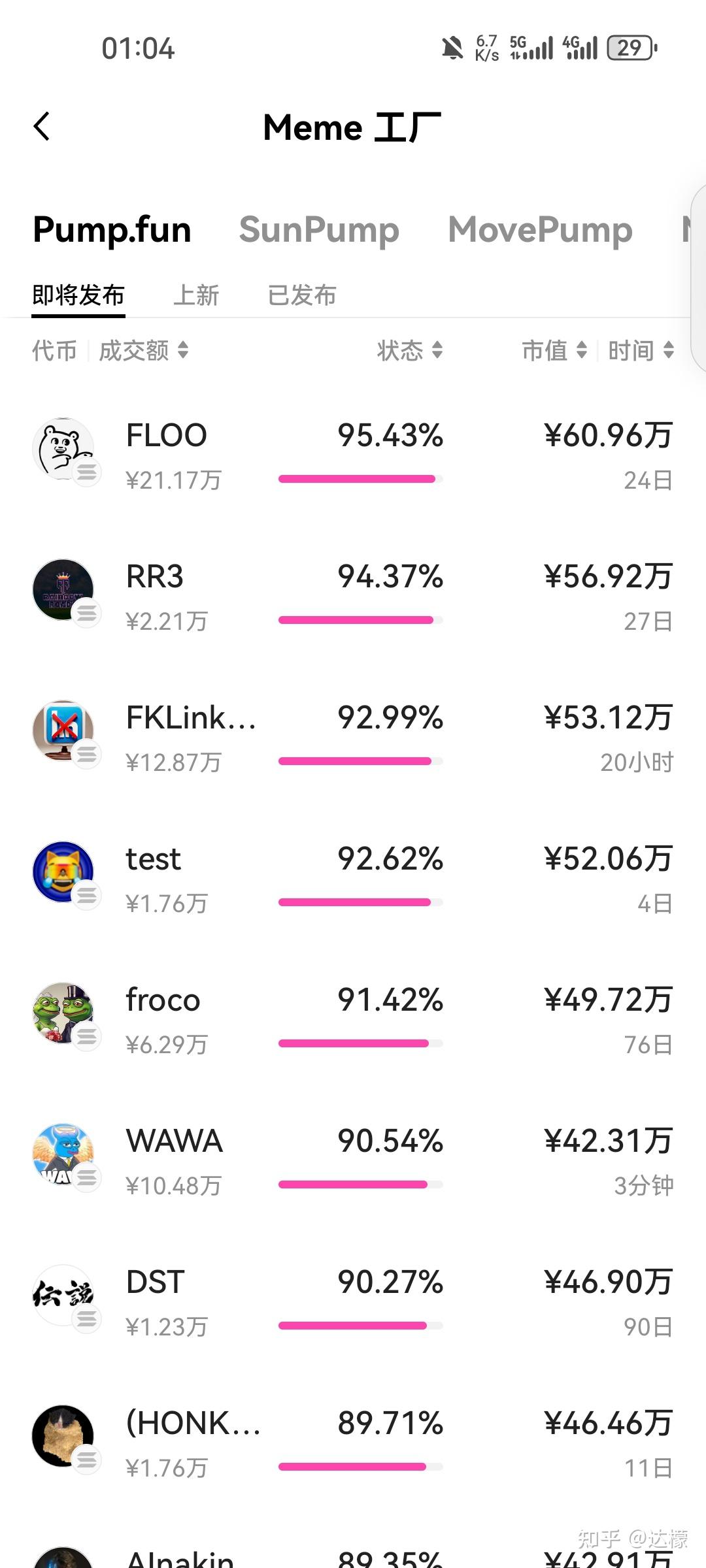Sort list by 成交额
706x1568 pixels.
[143, 351]
